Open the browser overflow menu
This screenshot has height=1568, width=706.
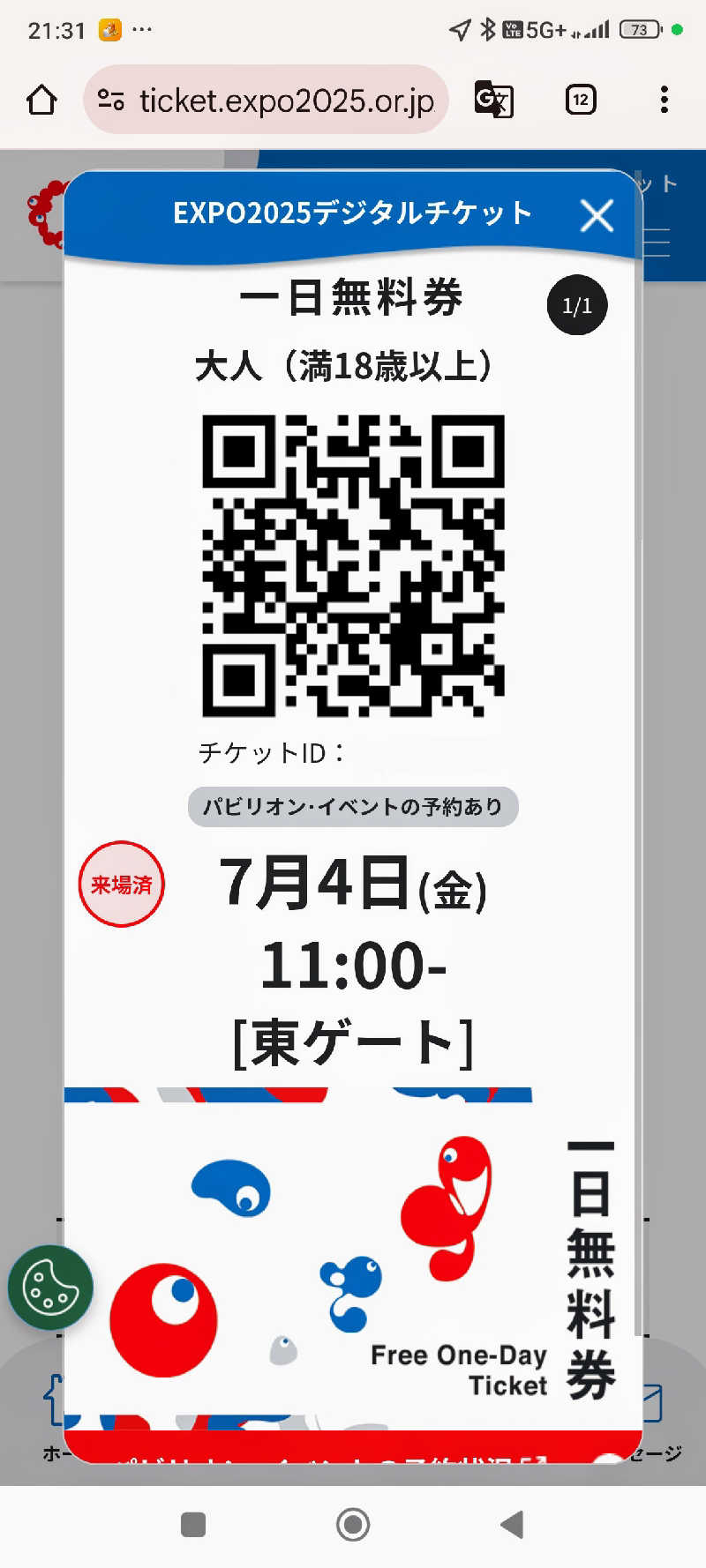664,100
